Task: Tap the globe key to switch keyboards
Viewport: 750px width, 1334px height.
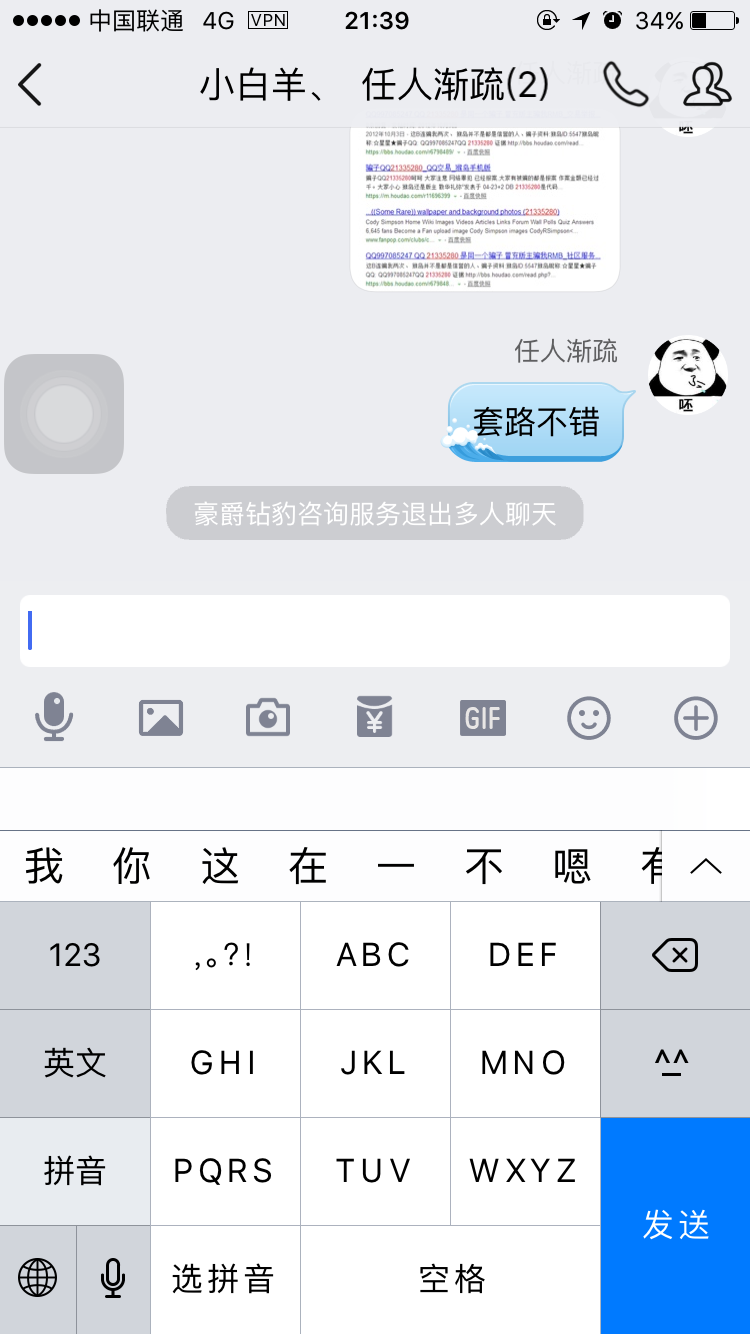Action: 38,1279
